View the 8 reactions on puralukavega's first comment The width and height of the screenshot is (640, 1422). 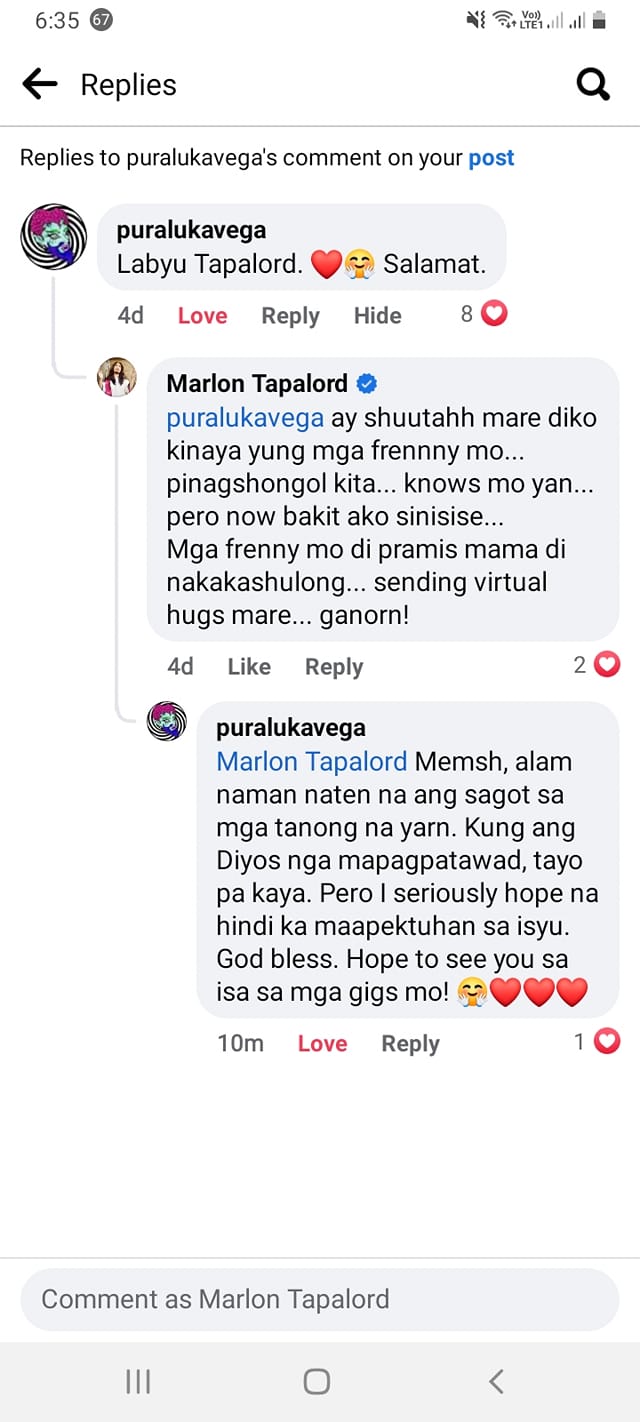click(x=484, y=314)
